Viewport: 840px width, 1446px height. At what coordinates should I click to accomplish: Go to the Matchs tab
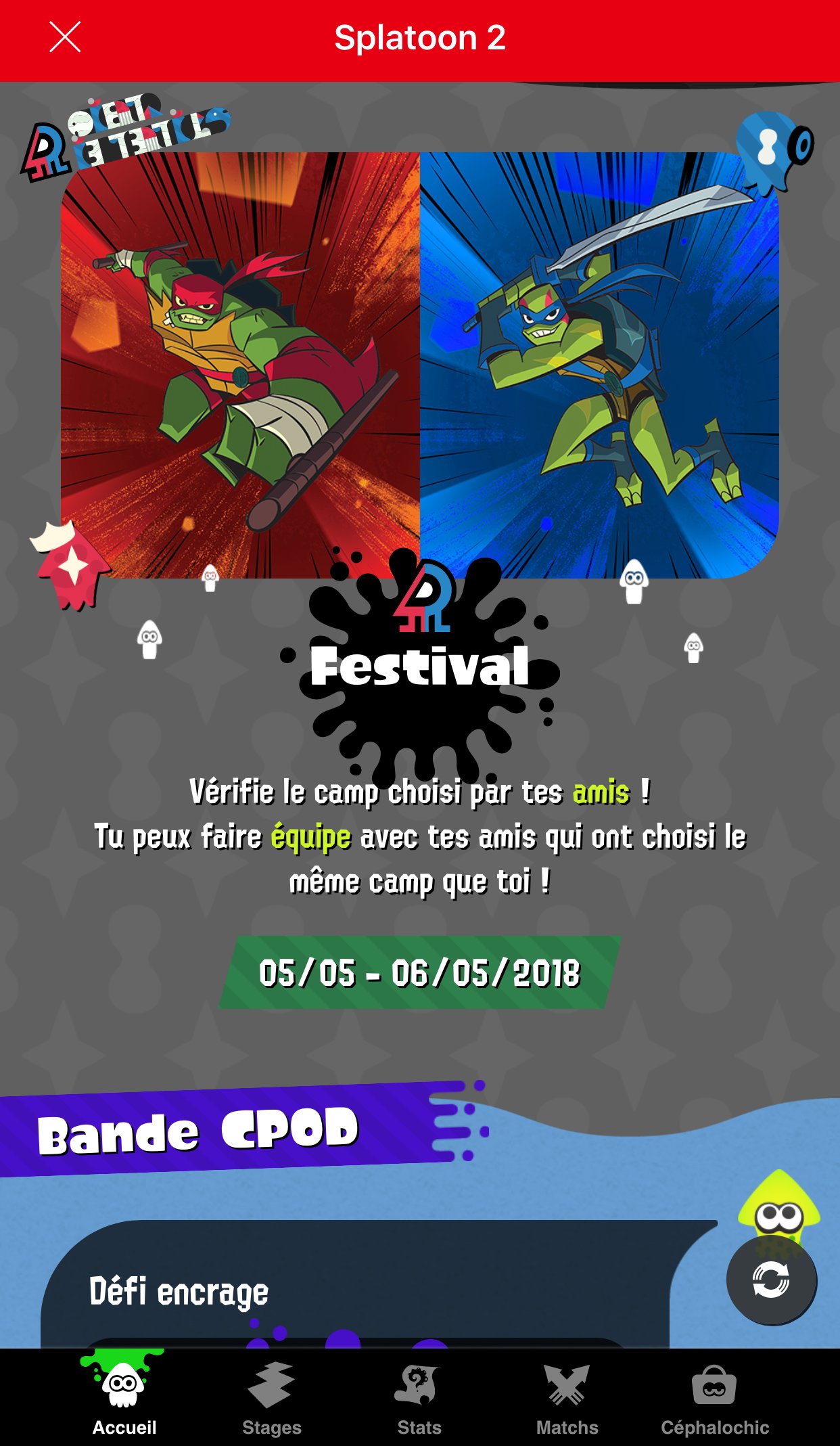pos(567,1398)
